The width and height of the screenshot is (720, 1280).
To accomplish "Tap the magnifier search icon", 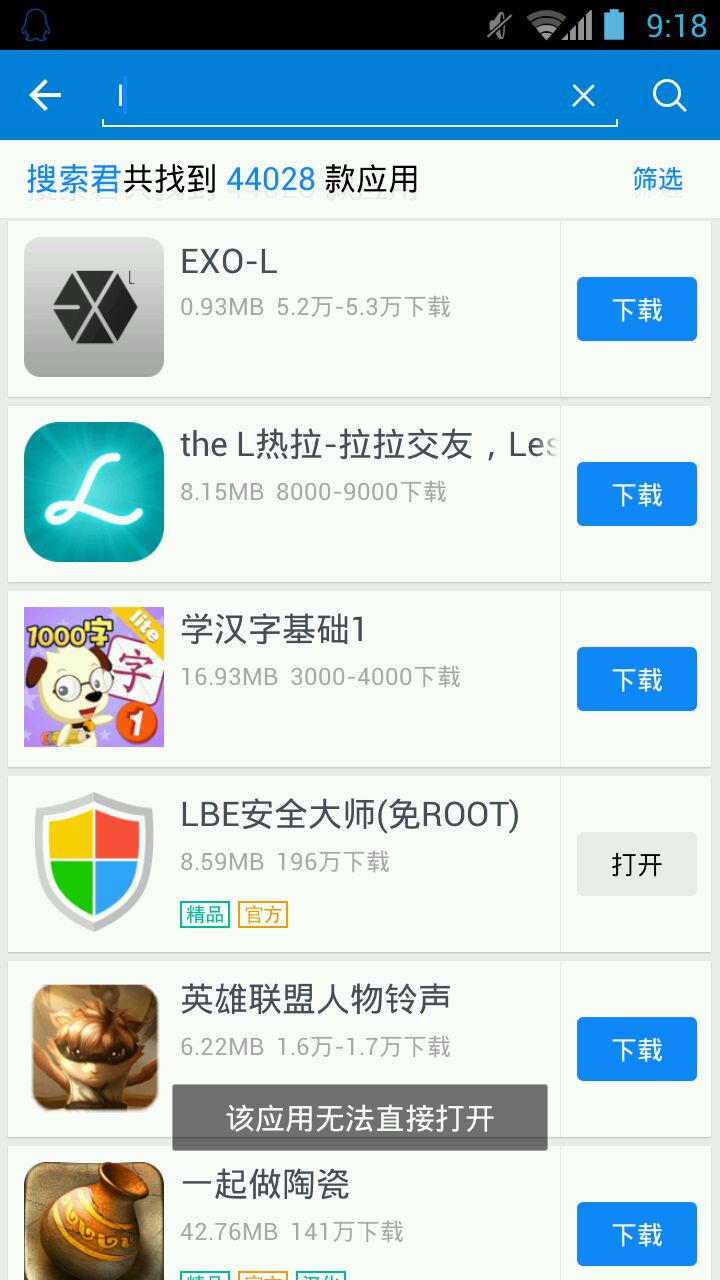I will pos(669,95).
